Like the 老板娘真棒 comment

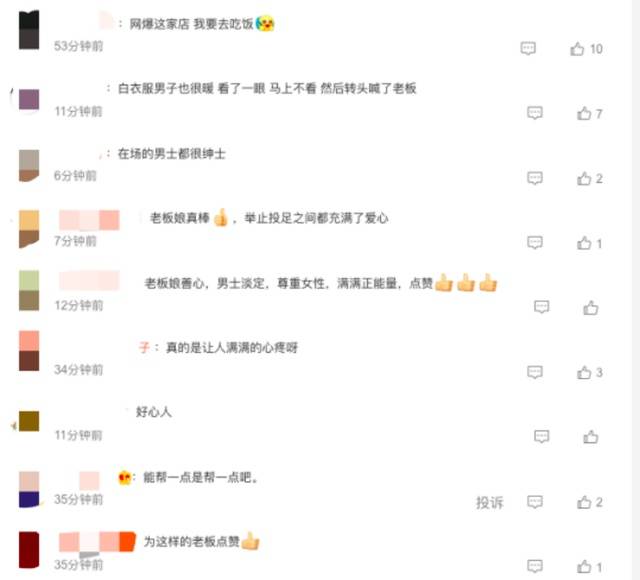[584, 243]
